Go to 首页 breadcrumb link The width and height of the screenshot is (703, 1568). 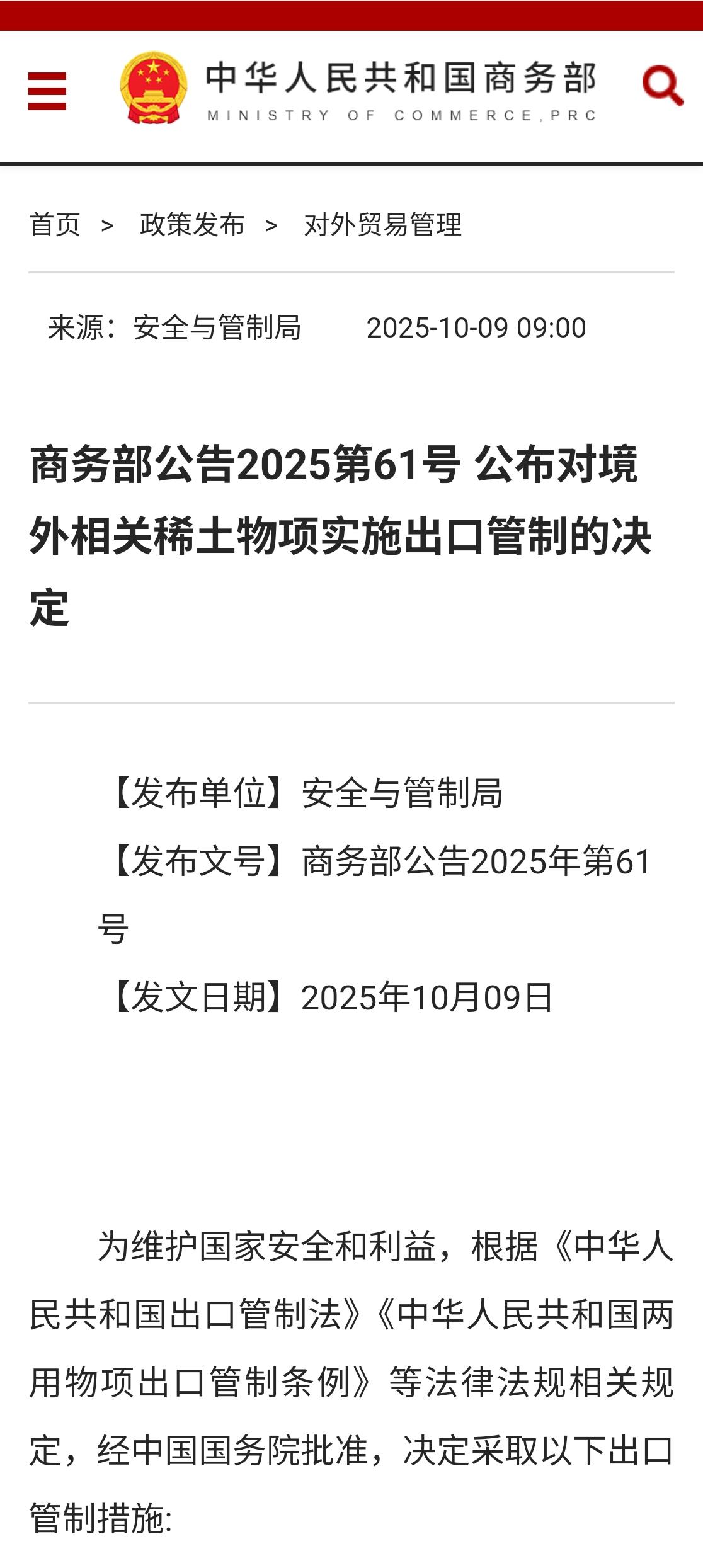pyautogui.click(x=55, y=225)
